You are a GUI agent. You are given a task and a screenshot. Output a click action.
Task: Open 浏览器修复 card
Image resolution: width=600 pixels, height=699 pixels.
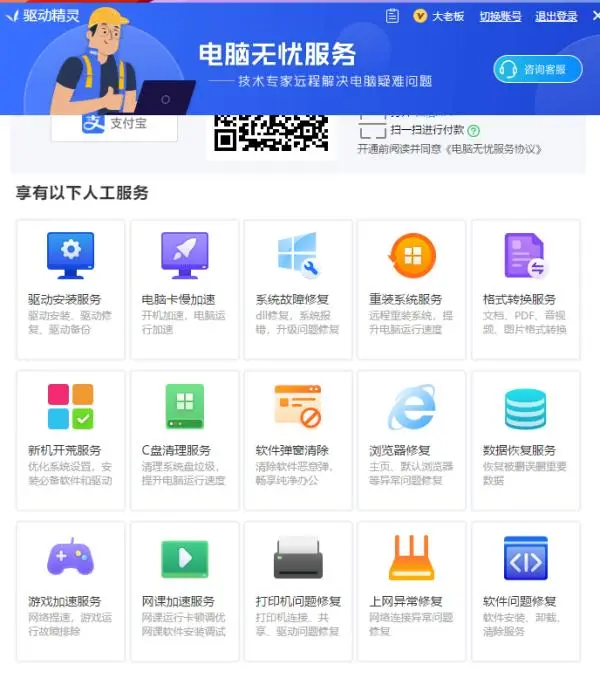click(x=411, y=441)
